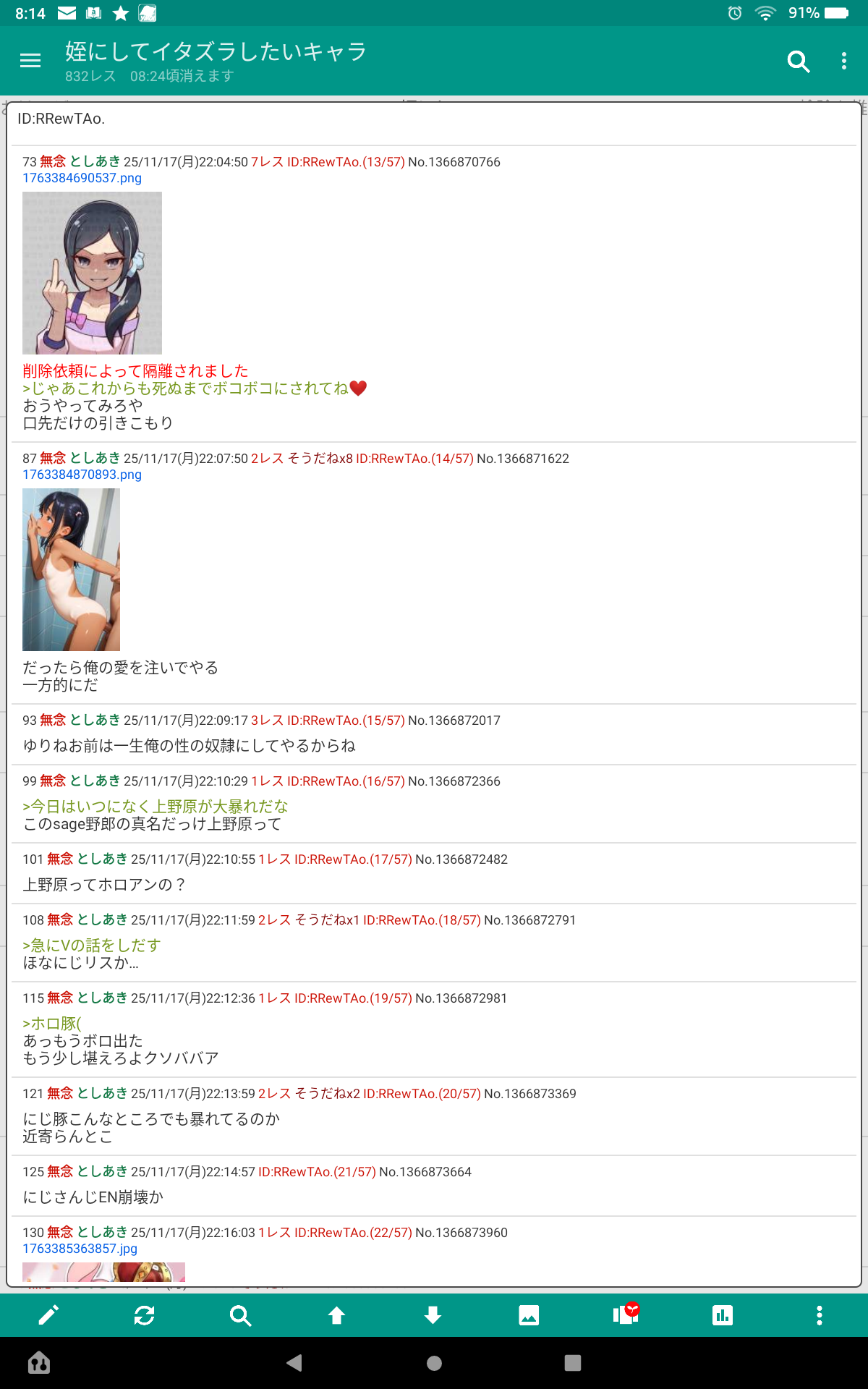Open the file link 1763385363857.jpg
Viewport: 868px width, 1389px height.
pyautogui.click(x=80, y=1249)
